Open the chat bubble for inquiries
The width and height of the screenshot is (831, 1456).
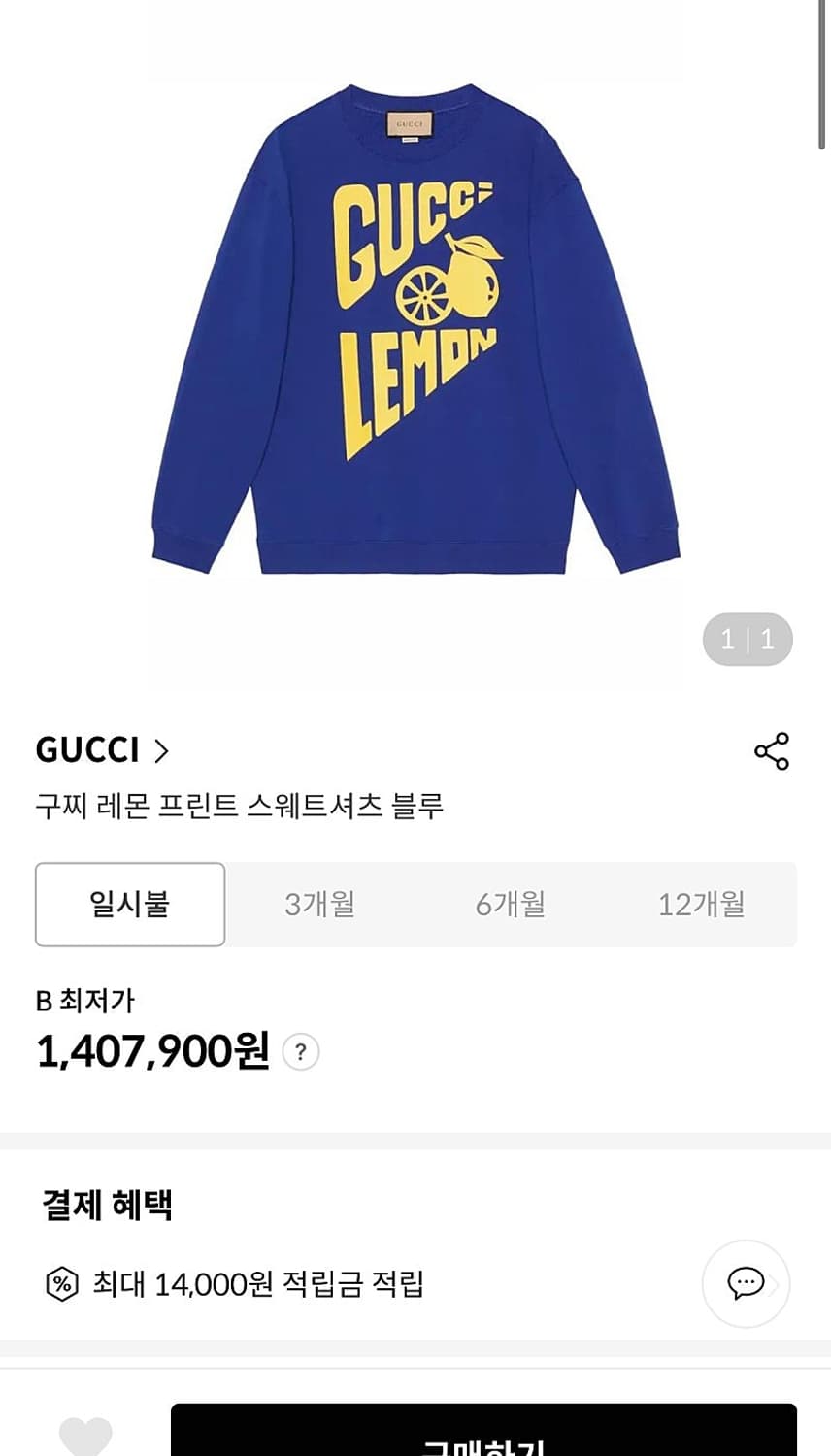tap(745, 1283)
